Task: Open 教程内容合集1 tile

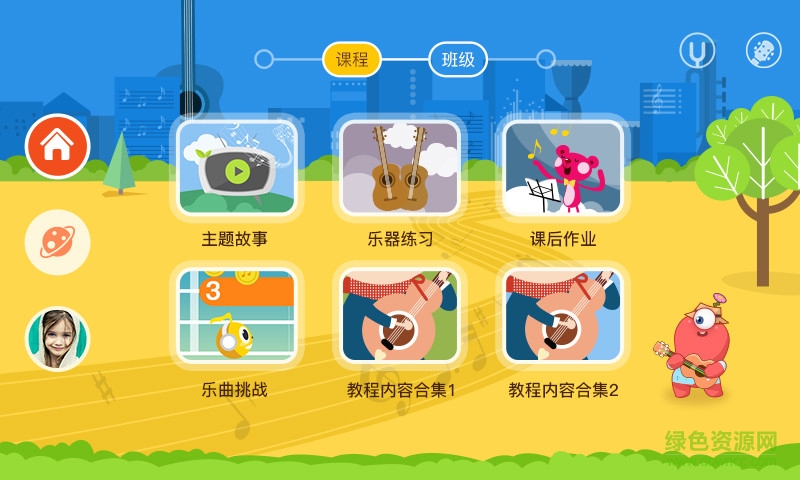Action: coord(400,315)
